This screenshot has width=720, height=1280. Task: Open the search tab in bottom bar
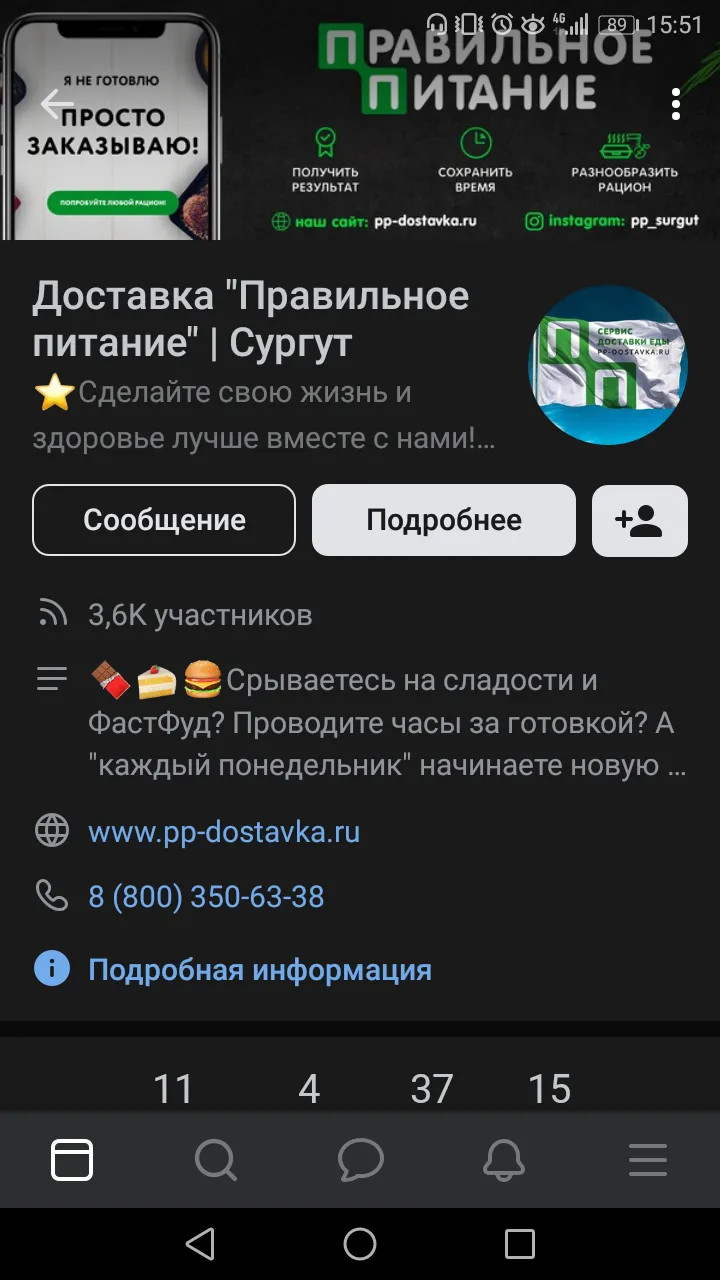(216, 1160)
